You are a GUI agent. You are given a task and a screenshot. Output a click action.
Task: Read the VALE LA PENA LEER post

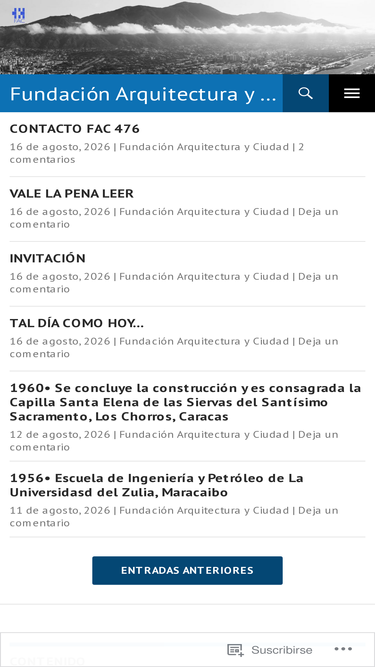point(71,194)
